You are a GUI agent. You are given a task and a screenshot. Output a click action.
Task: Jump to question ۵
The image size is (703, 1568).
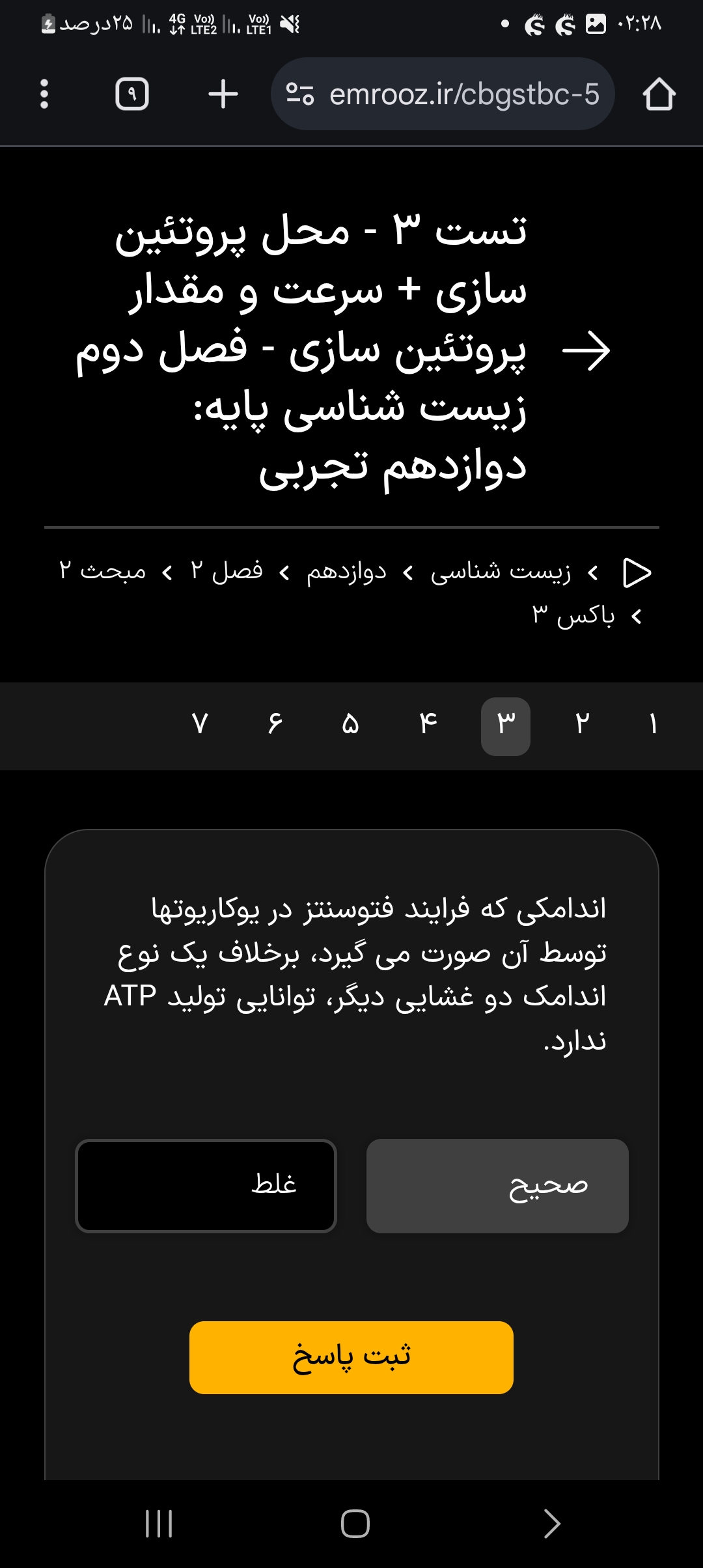point(351,724)
